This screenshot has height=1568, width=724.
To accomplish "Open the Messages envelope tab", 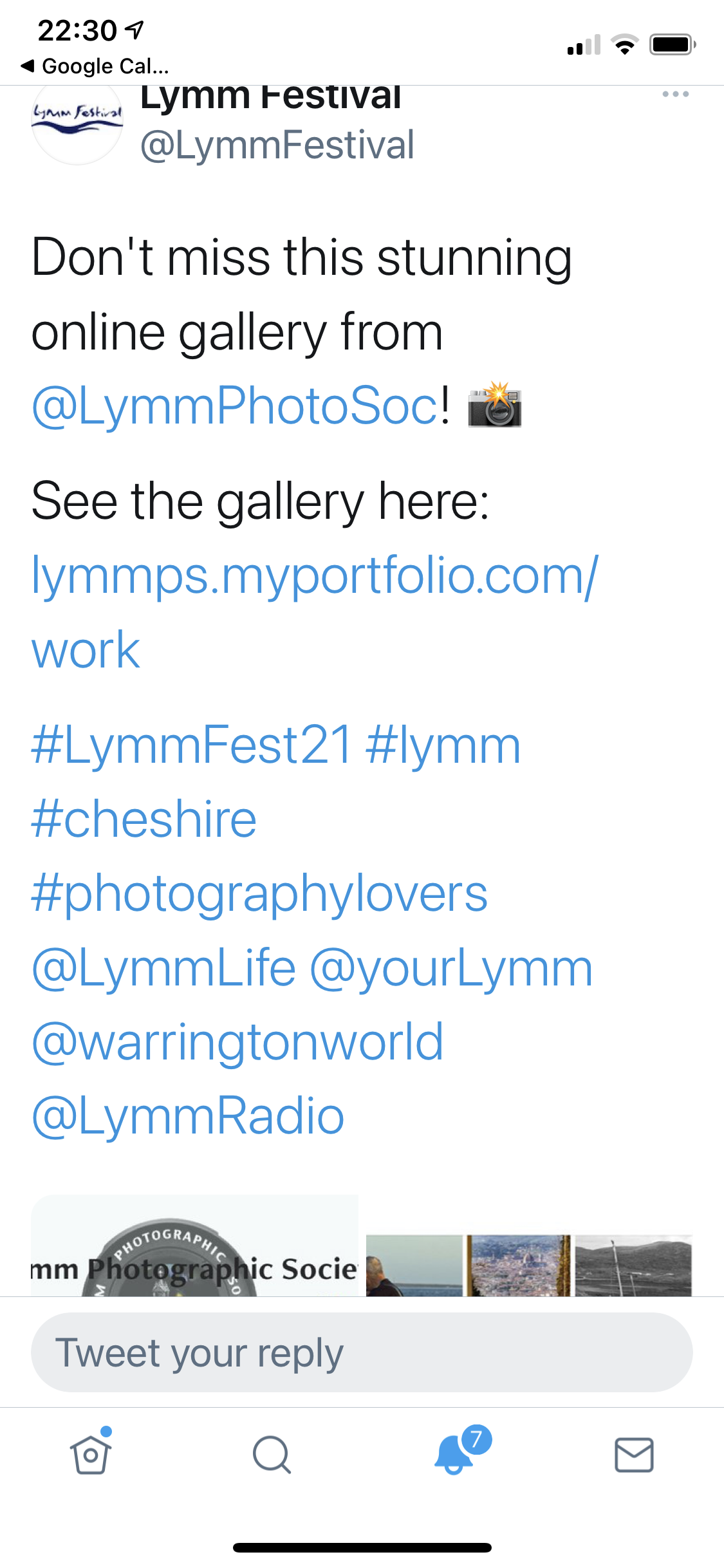I will pos(635,1455).
